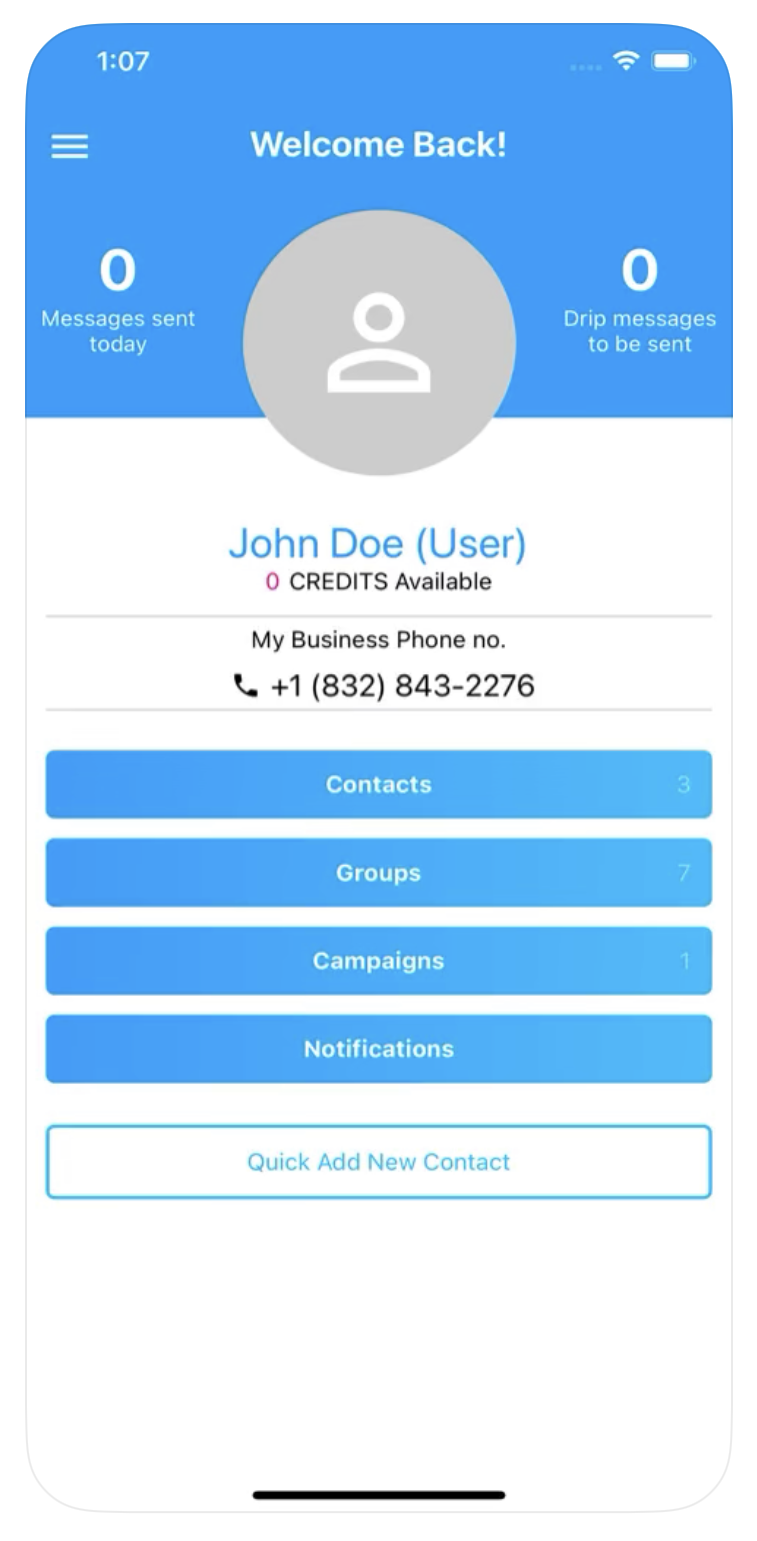Tap Quick Add New Contact
This screenshot has width=757, height=1541.
378,1161
